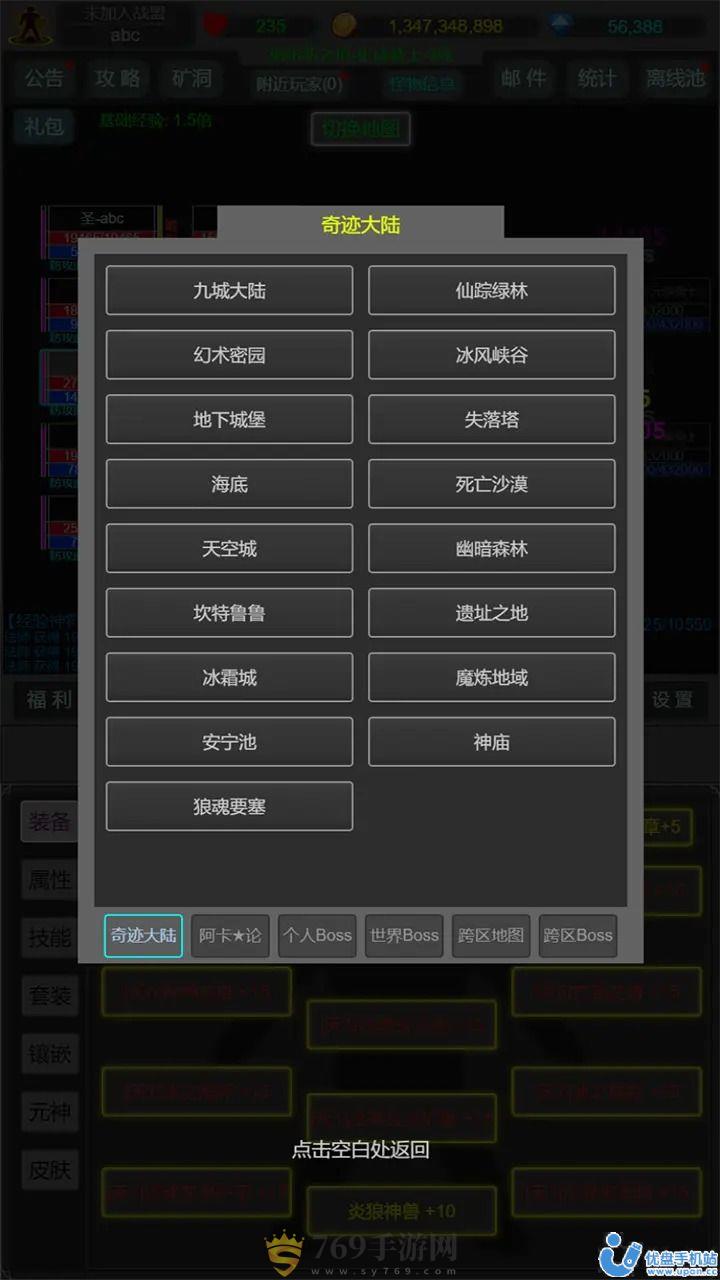Image resolution: width=720 pixels, height=1280 pixels.
Task: Switch to the 阿卡★论 tab
Action: point(230,936)
